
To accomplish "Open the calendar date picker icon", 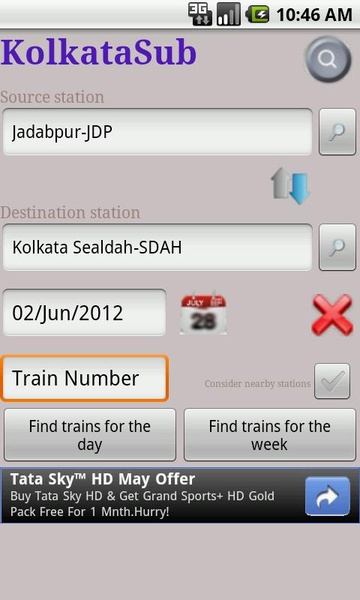I will 203,313.
